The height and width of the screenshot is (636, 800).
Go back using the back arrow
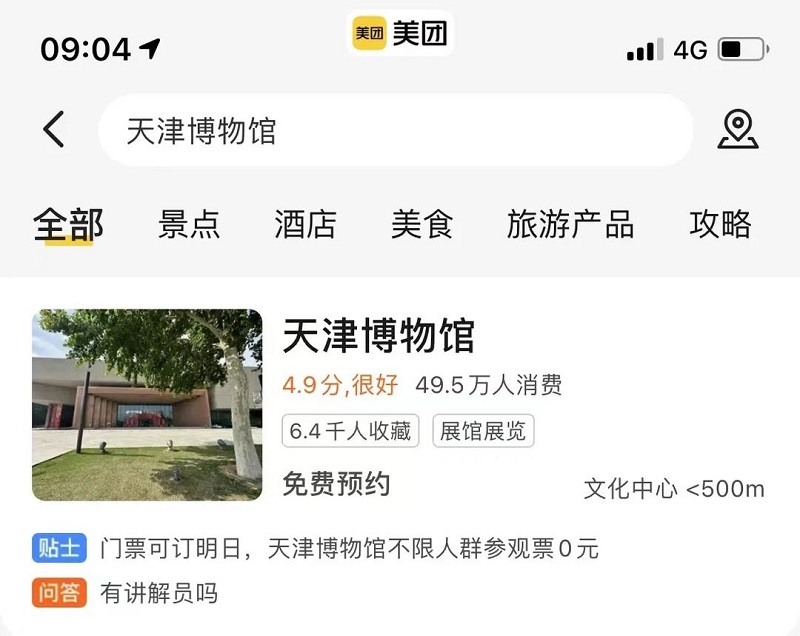point(54,130)
